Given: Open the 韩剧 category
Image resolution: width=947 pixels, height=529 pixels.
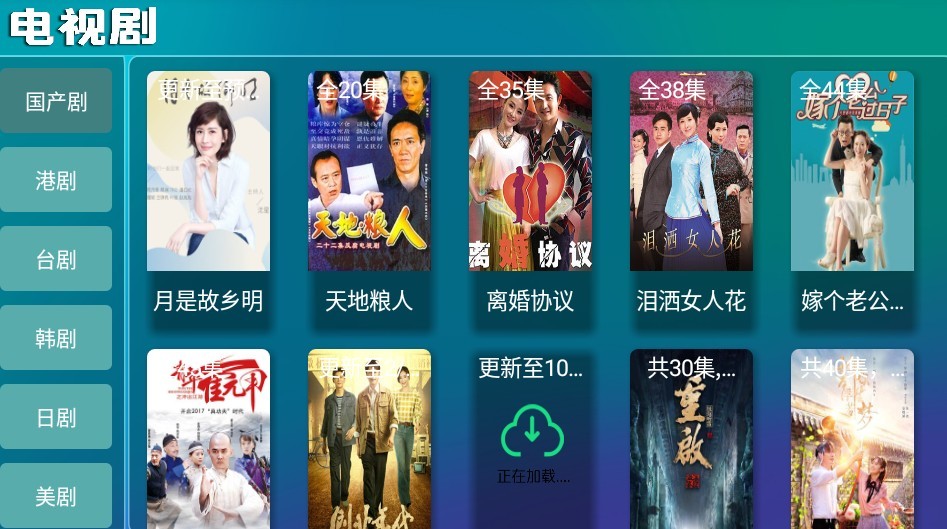Looking at the screenshot, I should (x=56, y=338).
